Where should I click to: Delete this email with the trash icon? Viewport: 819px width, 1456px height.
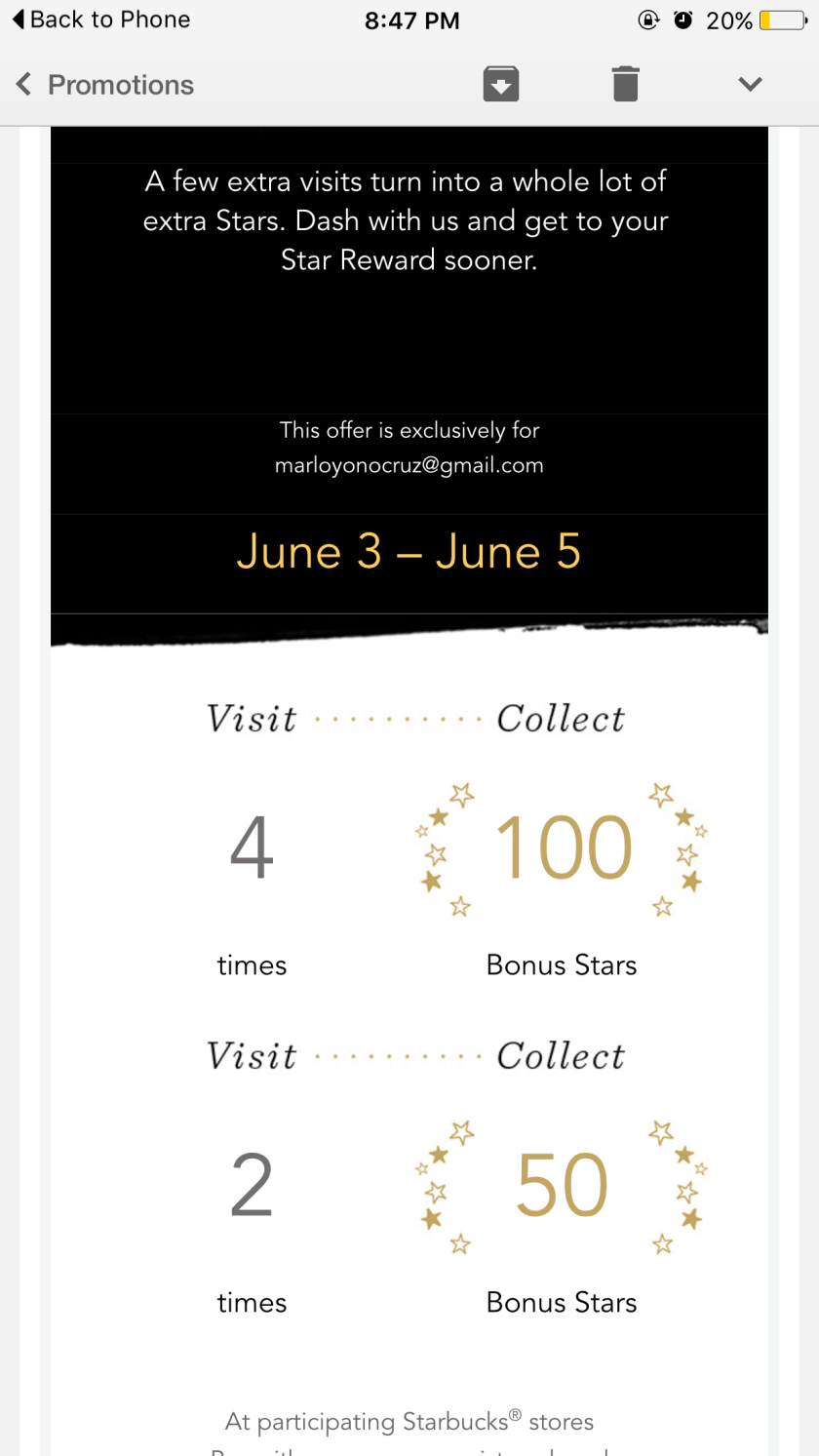click(625, 85)
